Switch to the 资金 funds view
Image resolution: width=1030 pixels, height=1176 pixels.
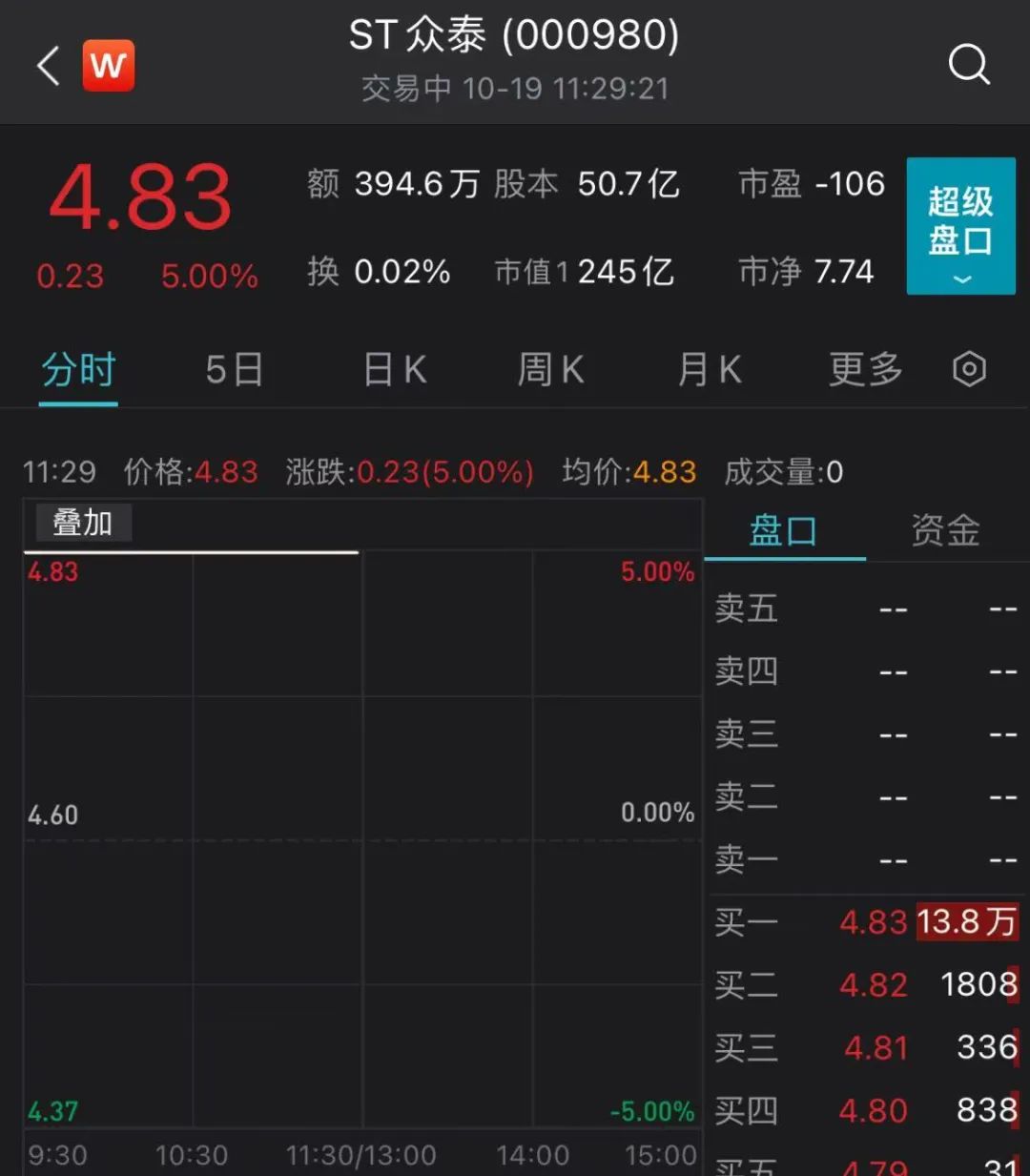tap(945, 530)
